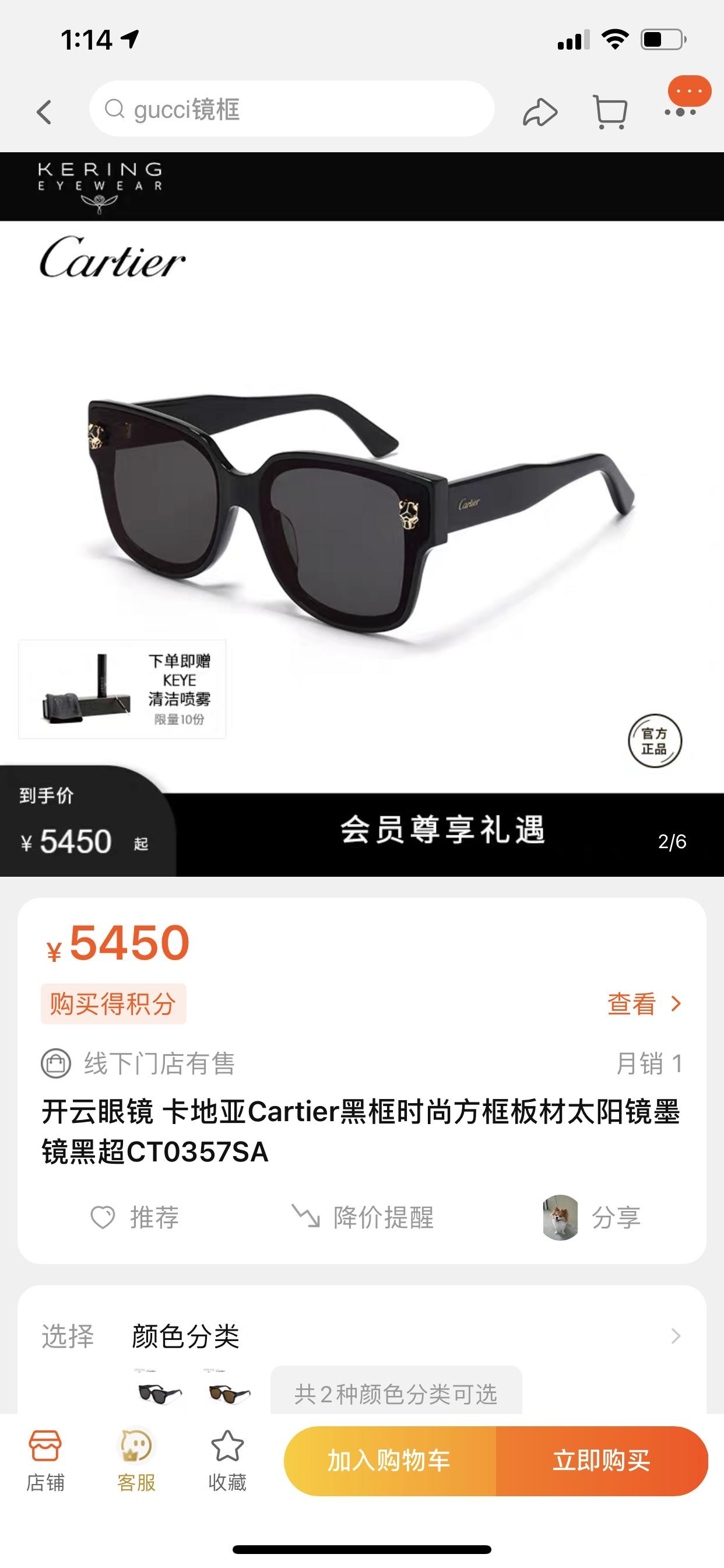This screenshot has width=724, height=1568.
Task: Tap 推荐 to recommend this item
Action: click(x=135, y=1217)
